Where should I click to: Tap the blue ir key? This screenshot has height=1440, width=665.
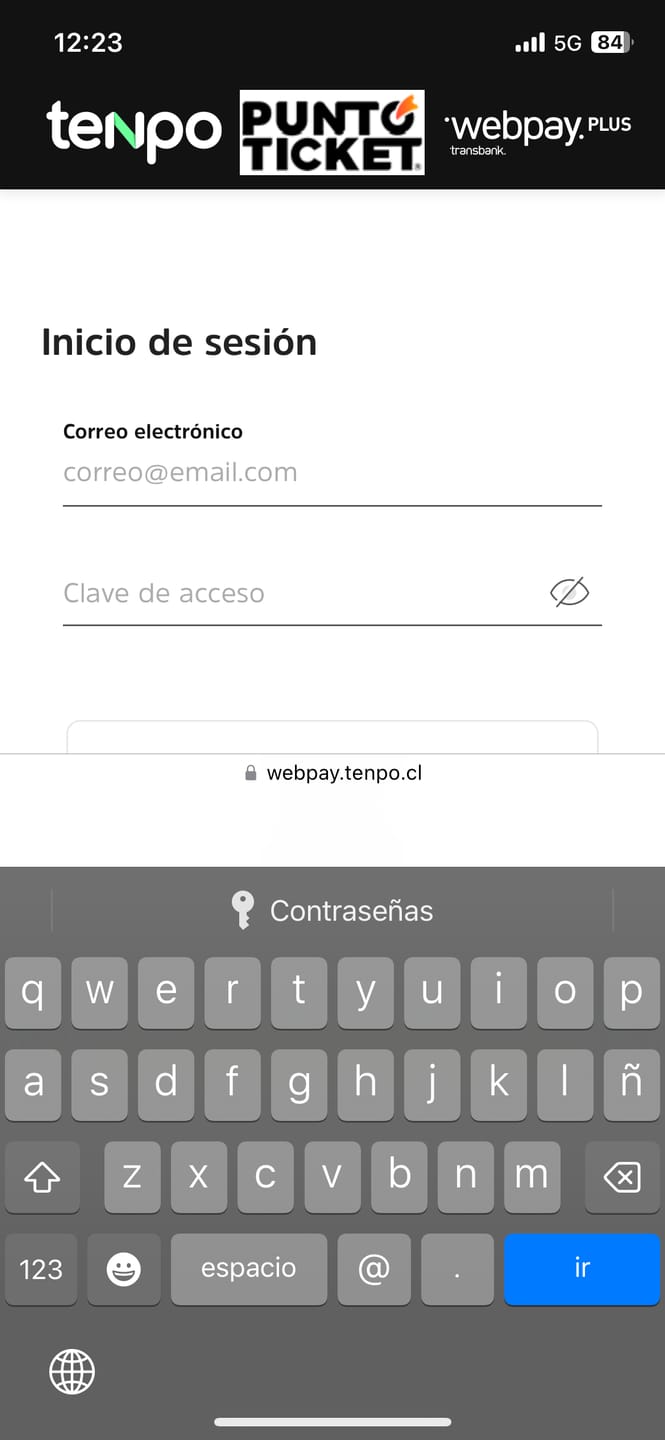(x=582, y=1269)
